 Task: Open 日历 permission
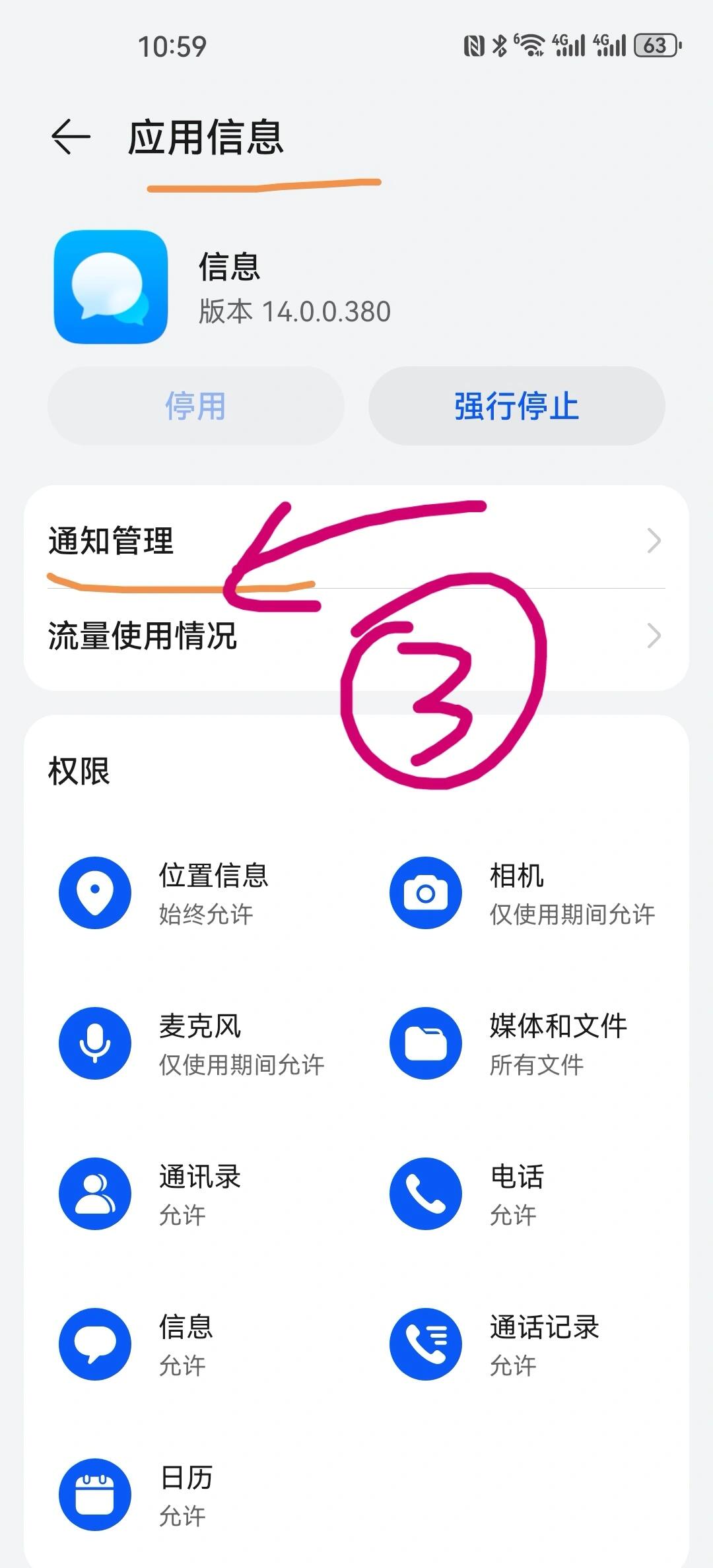(x=191, y=1495)
